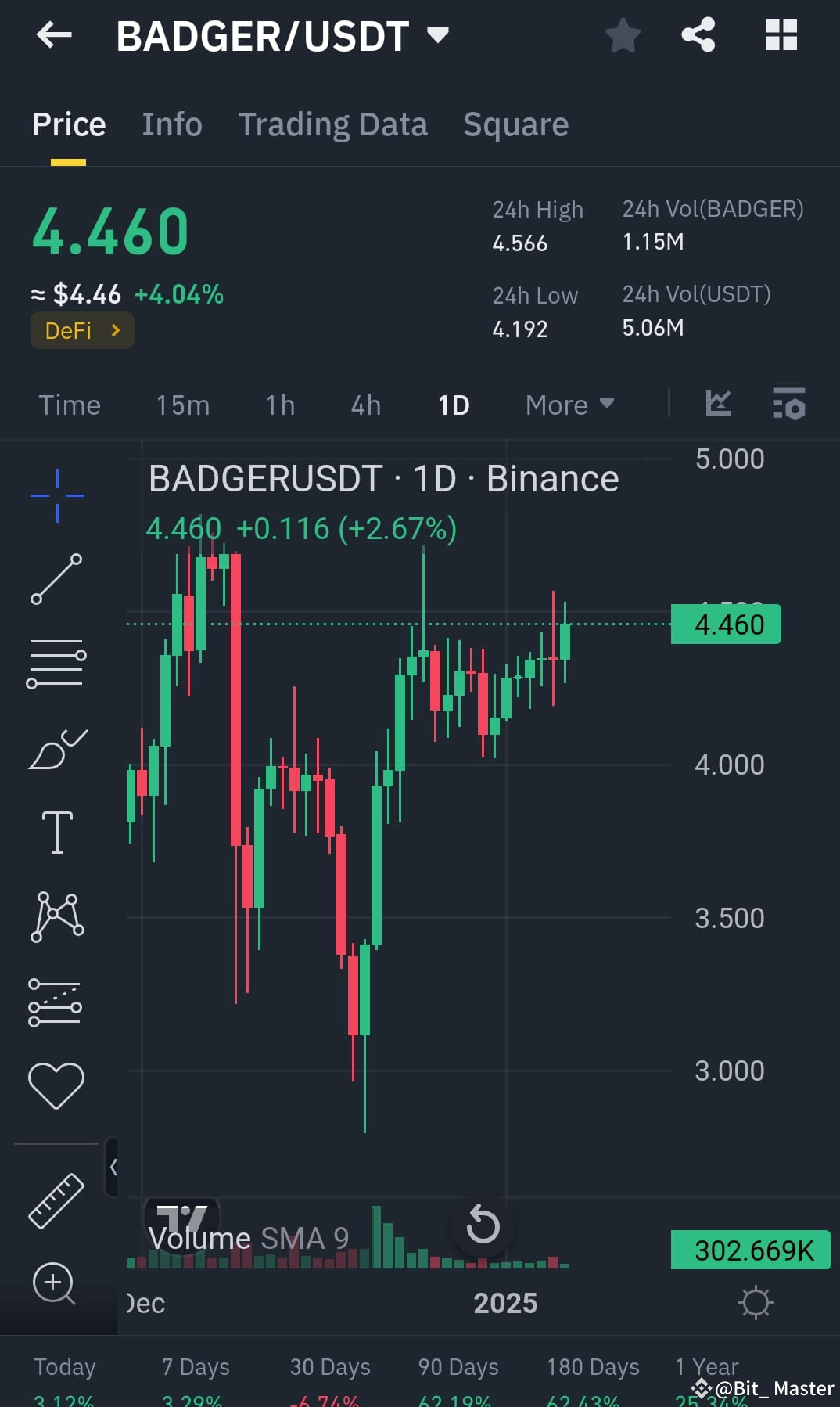Select the XABCD pattern tool
Screen dimensions: 840x1407
tap(56, 917)
